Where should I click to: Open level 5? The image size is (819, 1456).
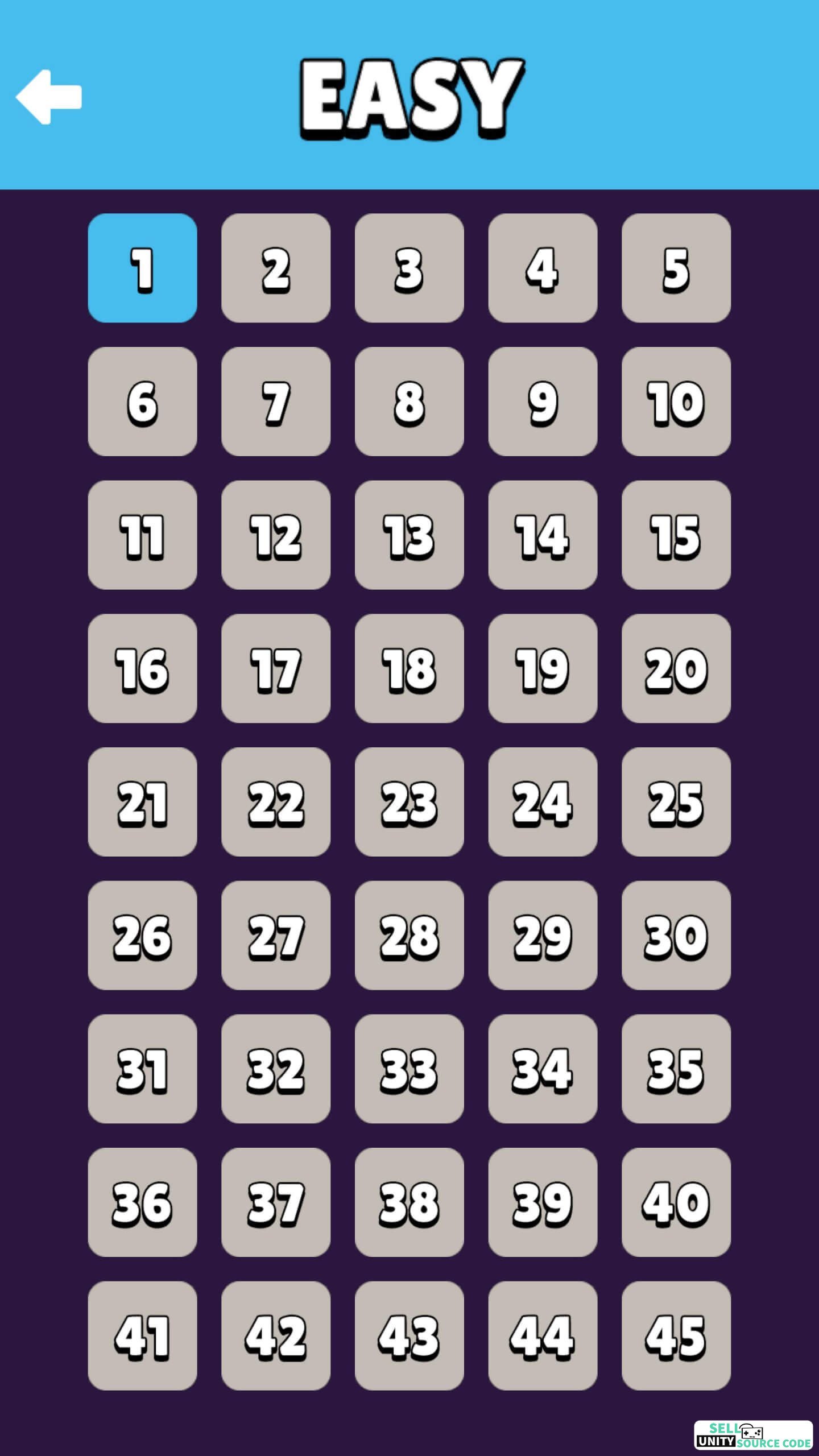pos(676,268)
